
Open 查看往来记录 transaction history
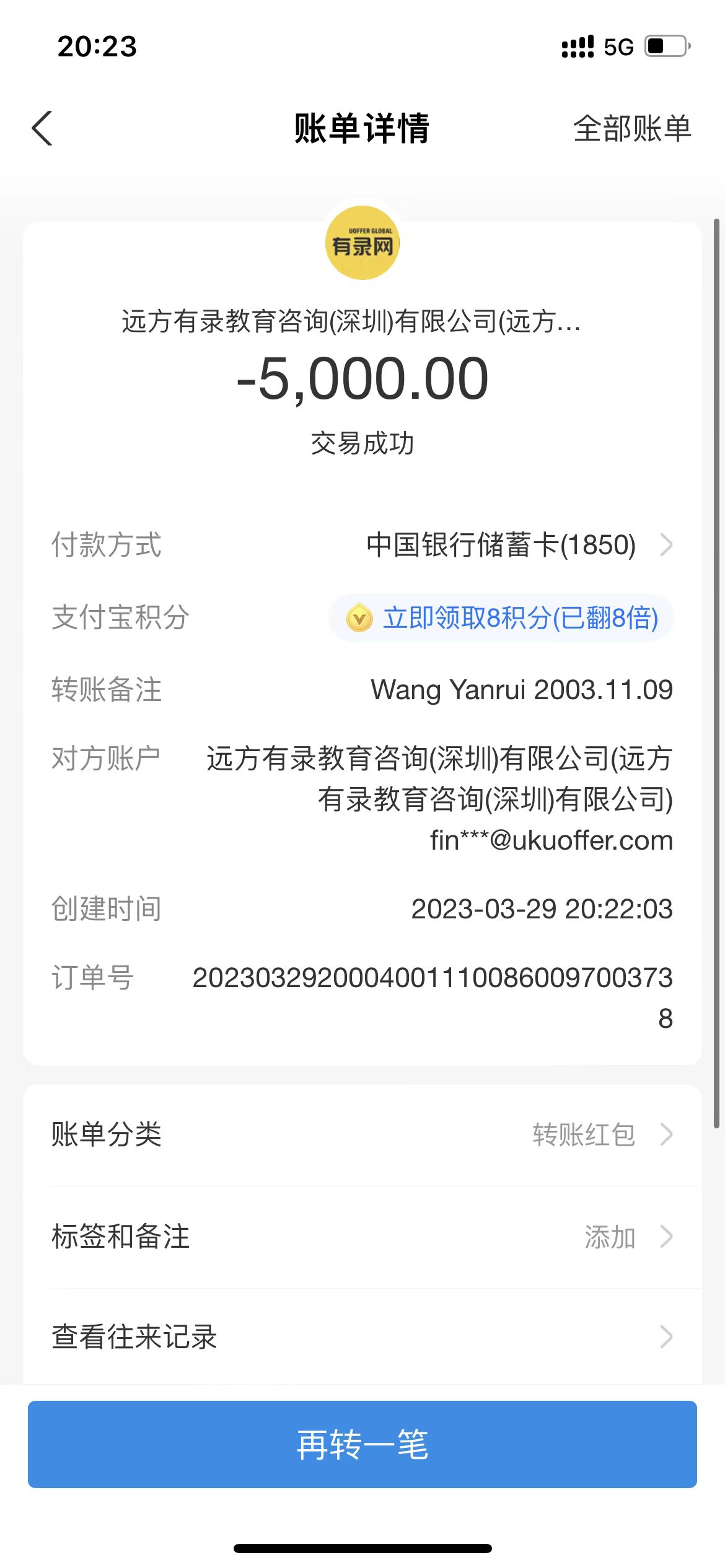point(362,1336)
